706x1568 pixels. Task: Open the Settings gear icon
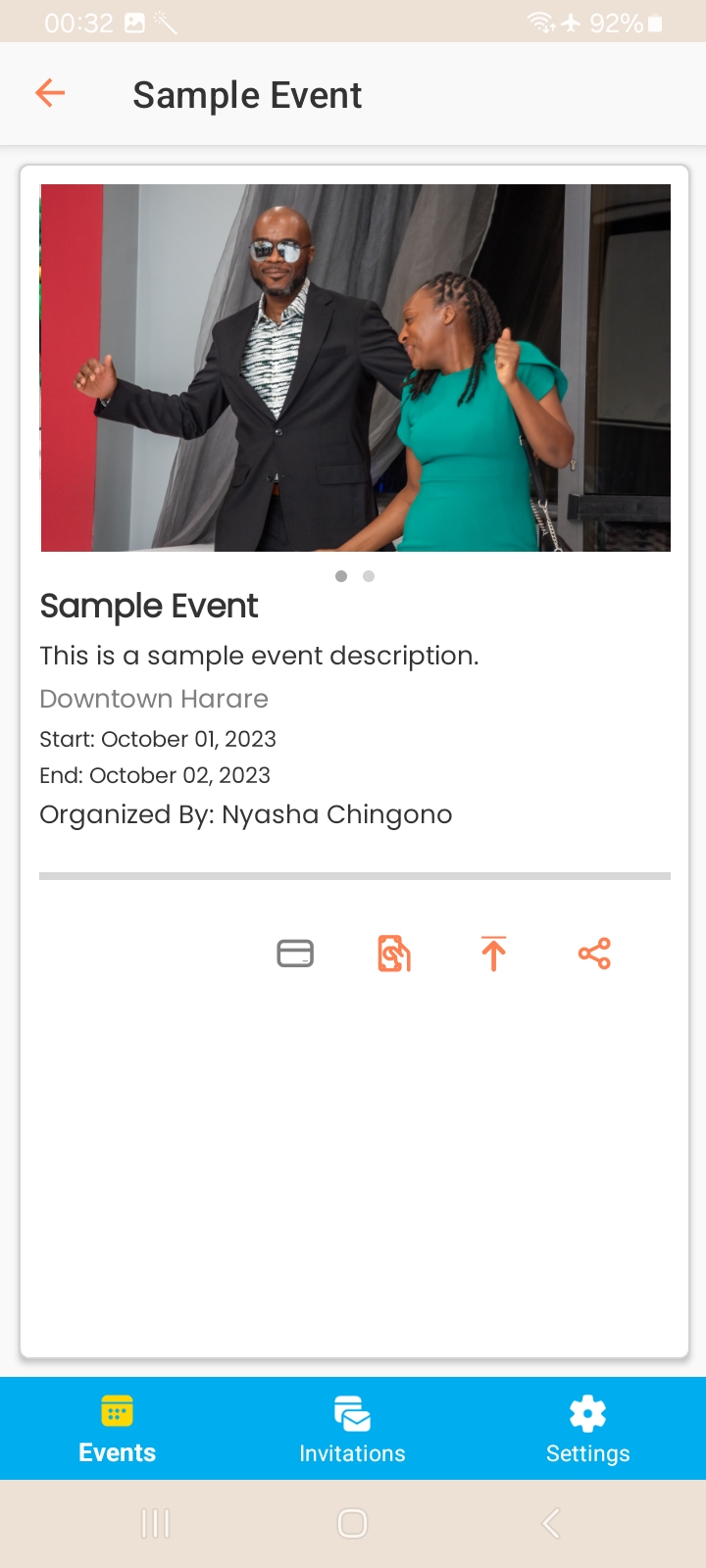pyautogui.click(x=587, y=1411)
